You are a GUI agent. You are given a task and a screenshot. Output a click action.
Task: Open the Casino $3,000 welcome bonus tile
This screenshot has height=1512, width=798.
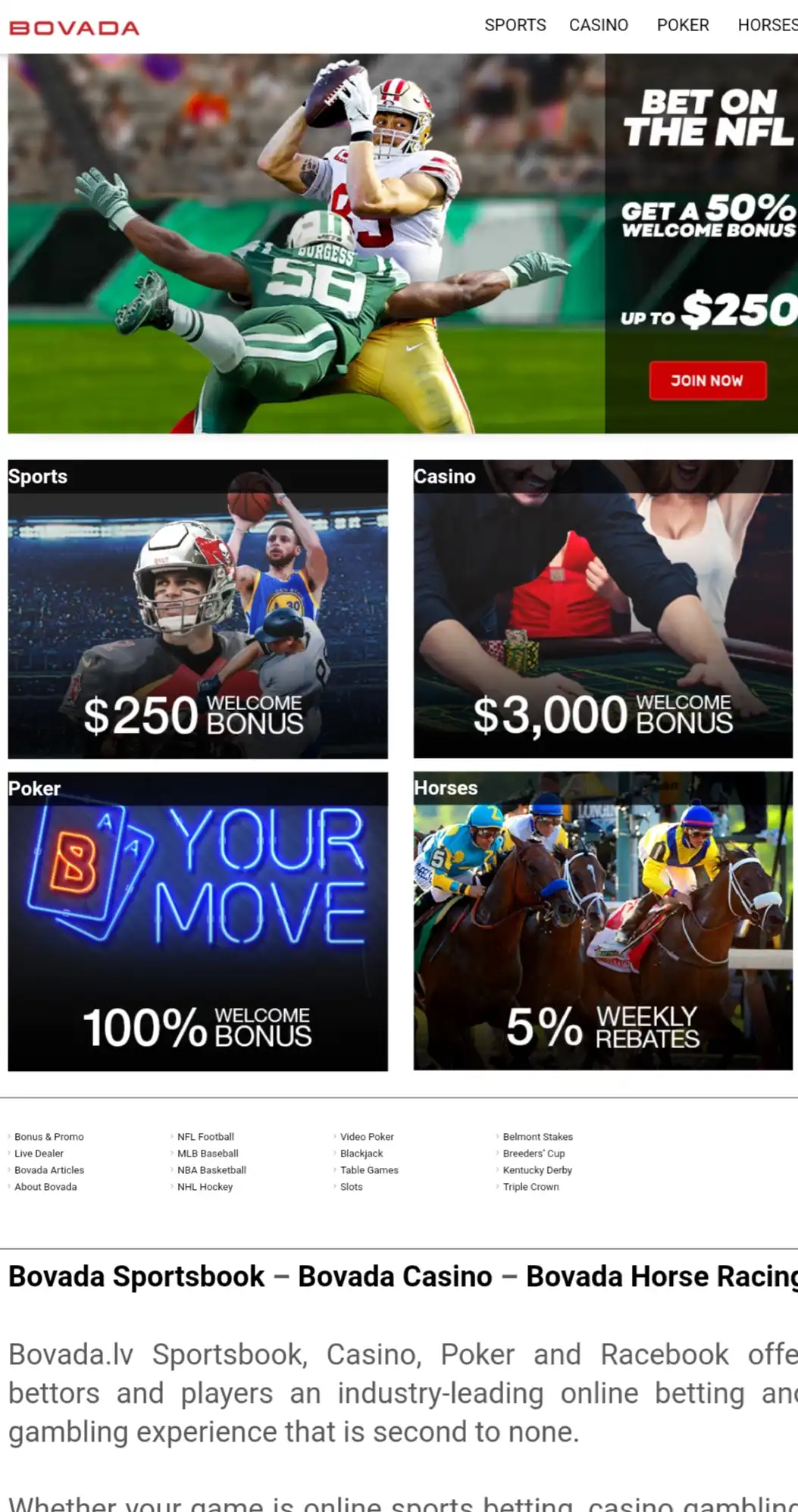point(602,609)
